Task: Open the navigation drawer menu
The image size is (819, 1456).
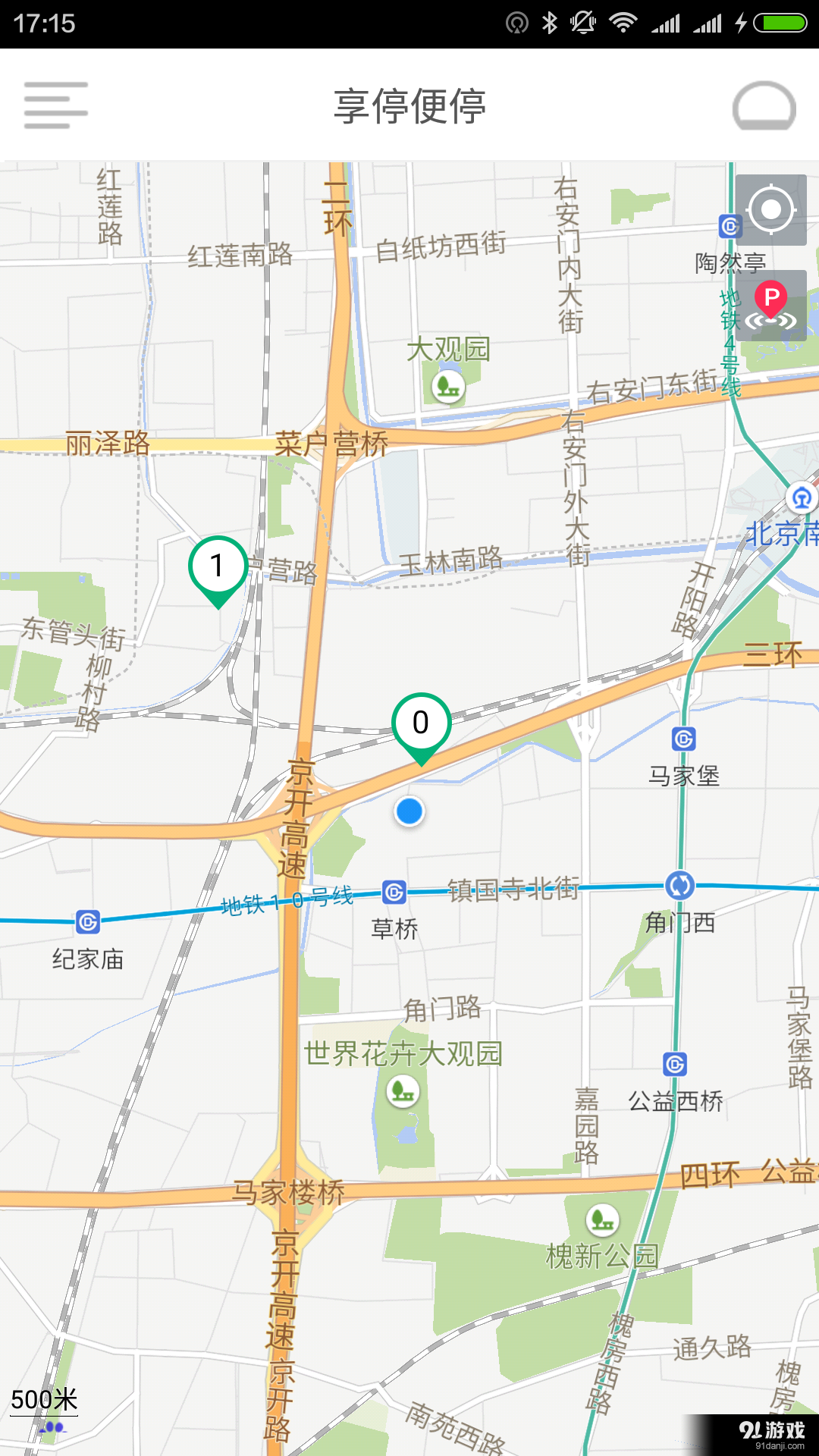Action: pyautogui.click(x=55, y=106)
